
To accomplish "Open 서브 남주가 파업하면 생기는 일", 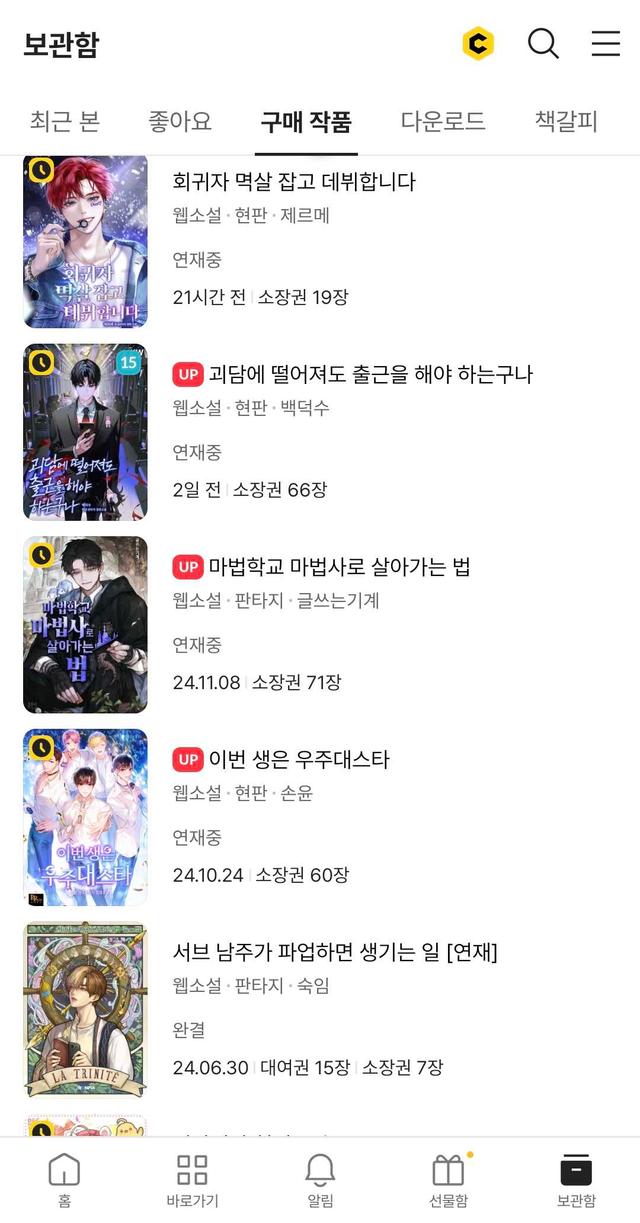I will (x=334, y=953).
